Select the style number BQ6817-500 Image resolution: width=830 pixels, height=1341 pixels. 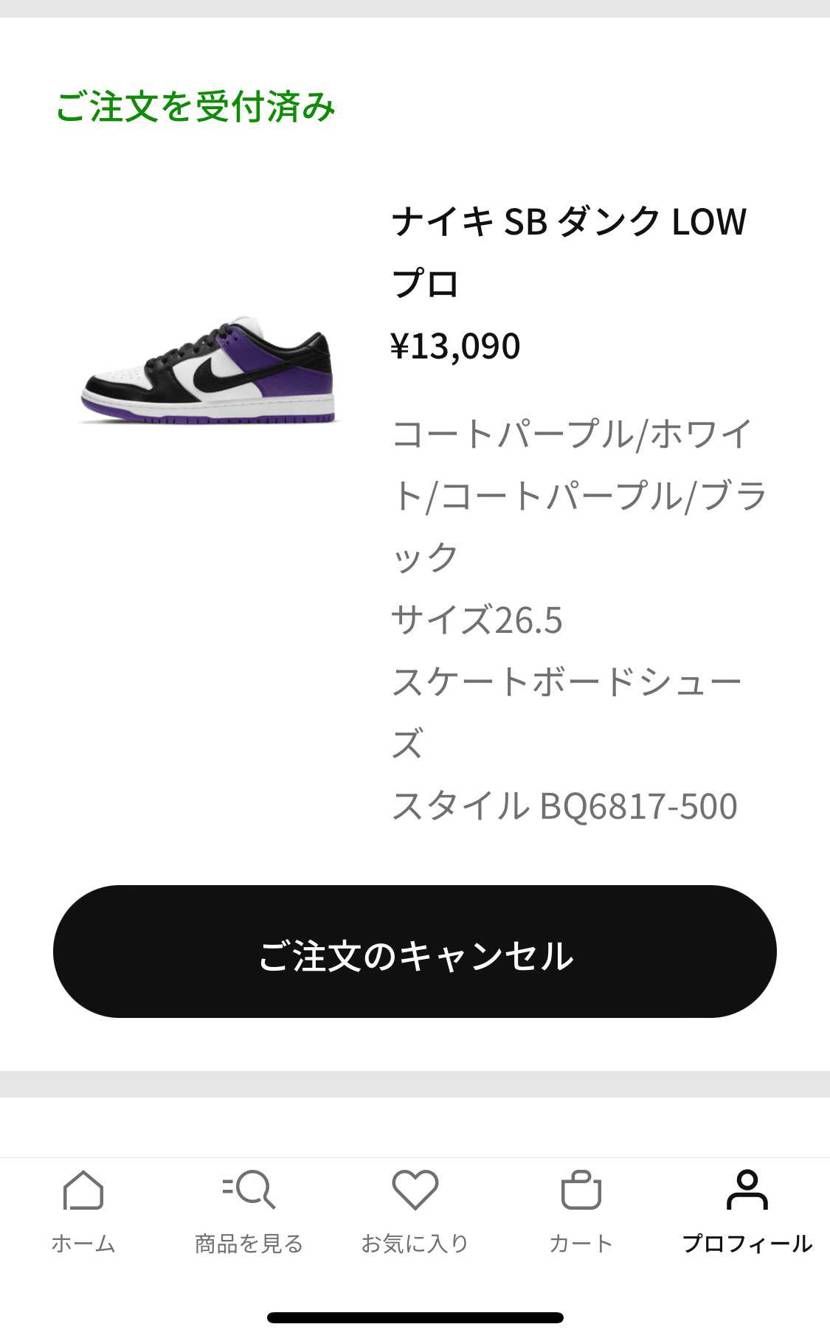point(565,805)
